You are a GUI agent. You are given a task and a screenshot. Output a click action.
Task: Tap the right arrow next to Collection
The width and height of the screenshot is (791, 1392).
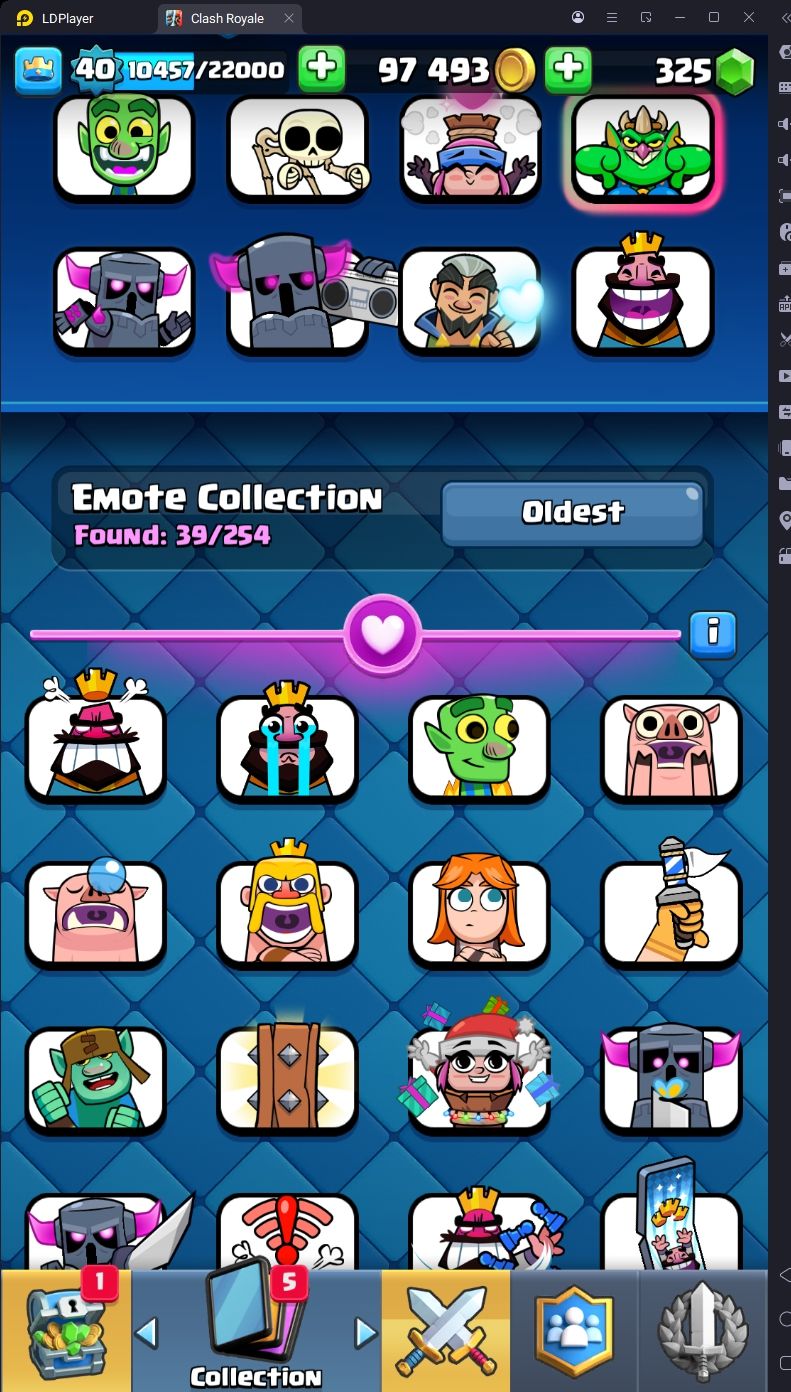[x=366, y=1332]
